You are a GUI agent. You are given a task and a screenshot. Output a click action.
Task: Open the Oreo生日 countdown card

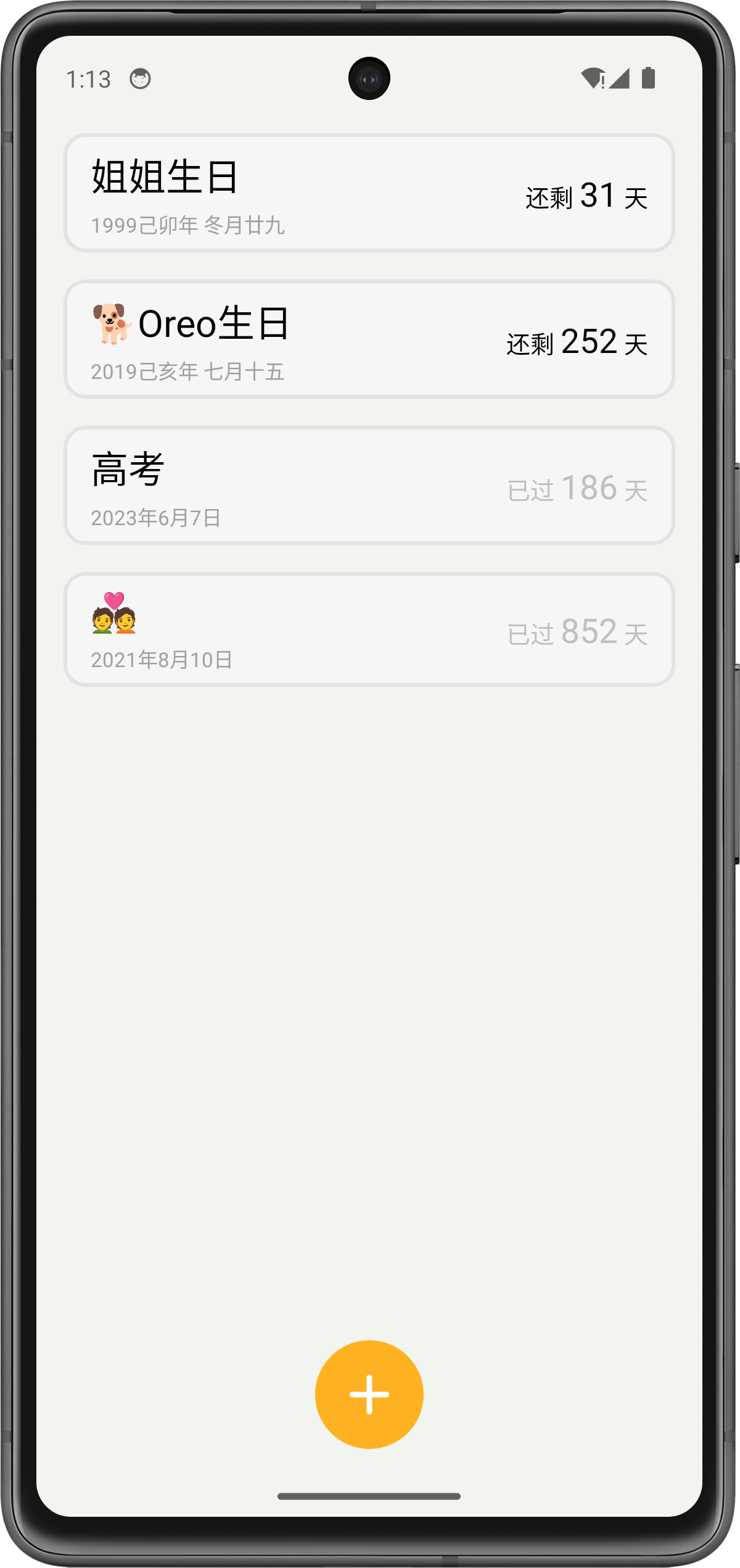click(369, 339)
